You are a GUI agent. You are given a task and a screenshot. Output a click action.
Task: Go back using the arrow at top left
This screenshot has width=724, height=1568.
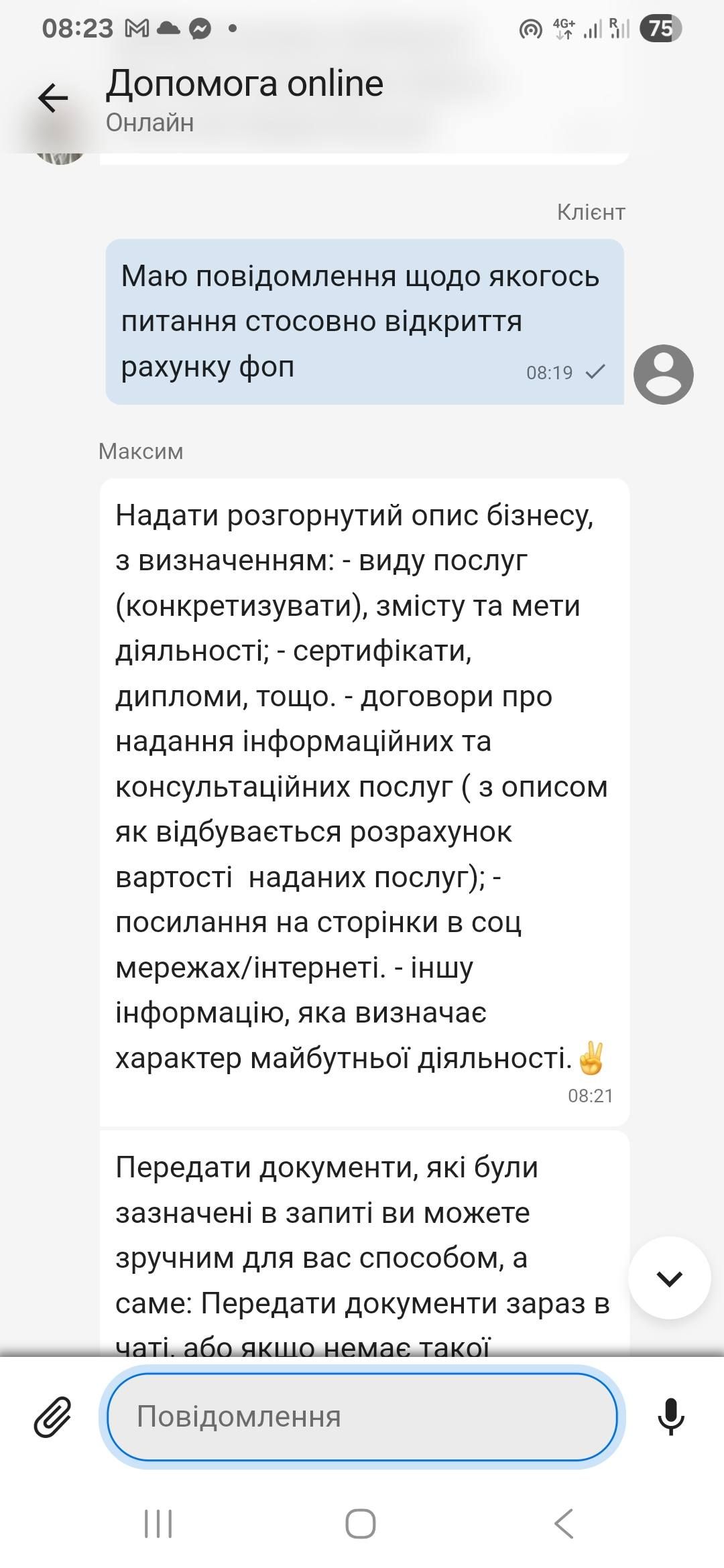tap(54, 97)
